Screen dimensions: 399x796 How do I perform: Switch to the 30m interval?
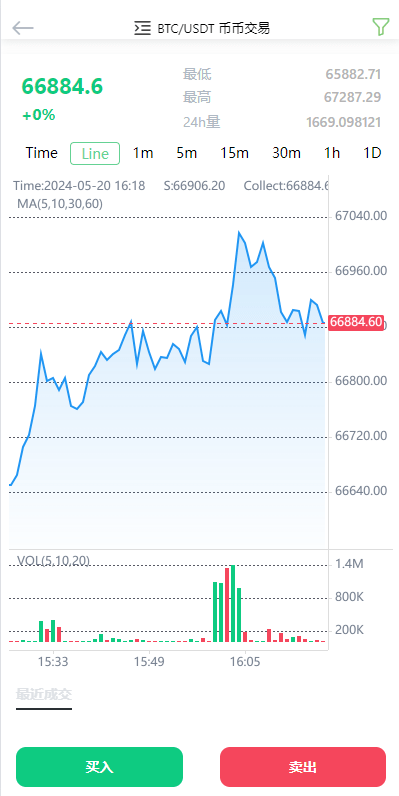tap(286, 153)
